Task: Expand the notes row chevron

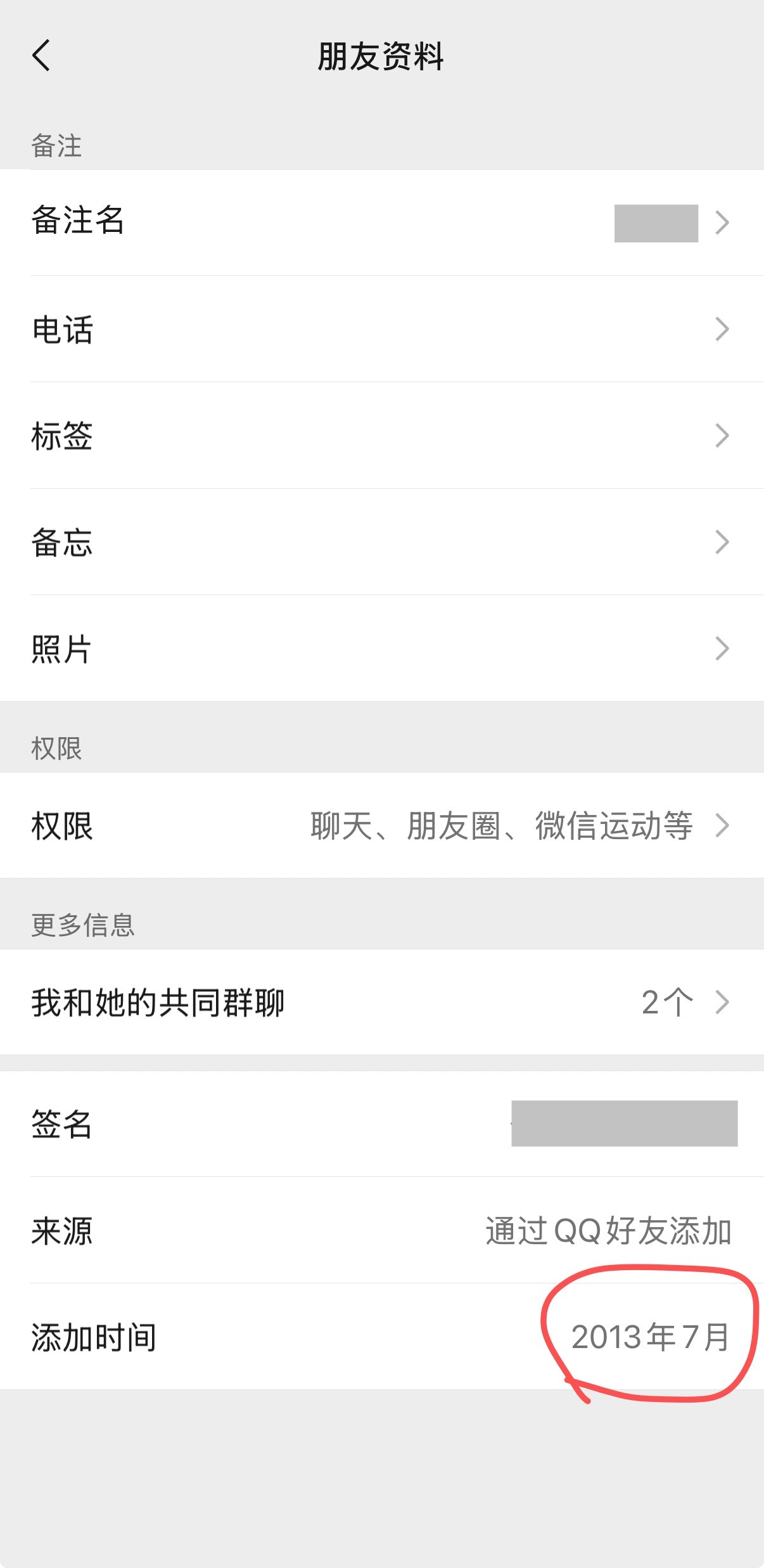Action: point(723,543)
